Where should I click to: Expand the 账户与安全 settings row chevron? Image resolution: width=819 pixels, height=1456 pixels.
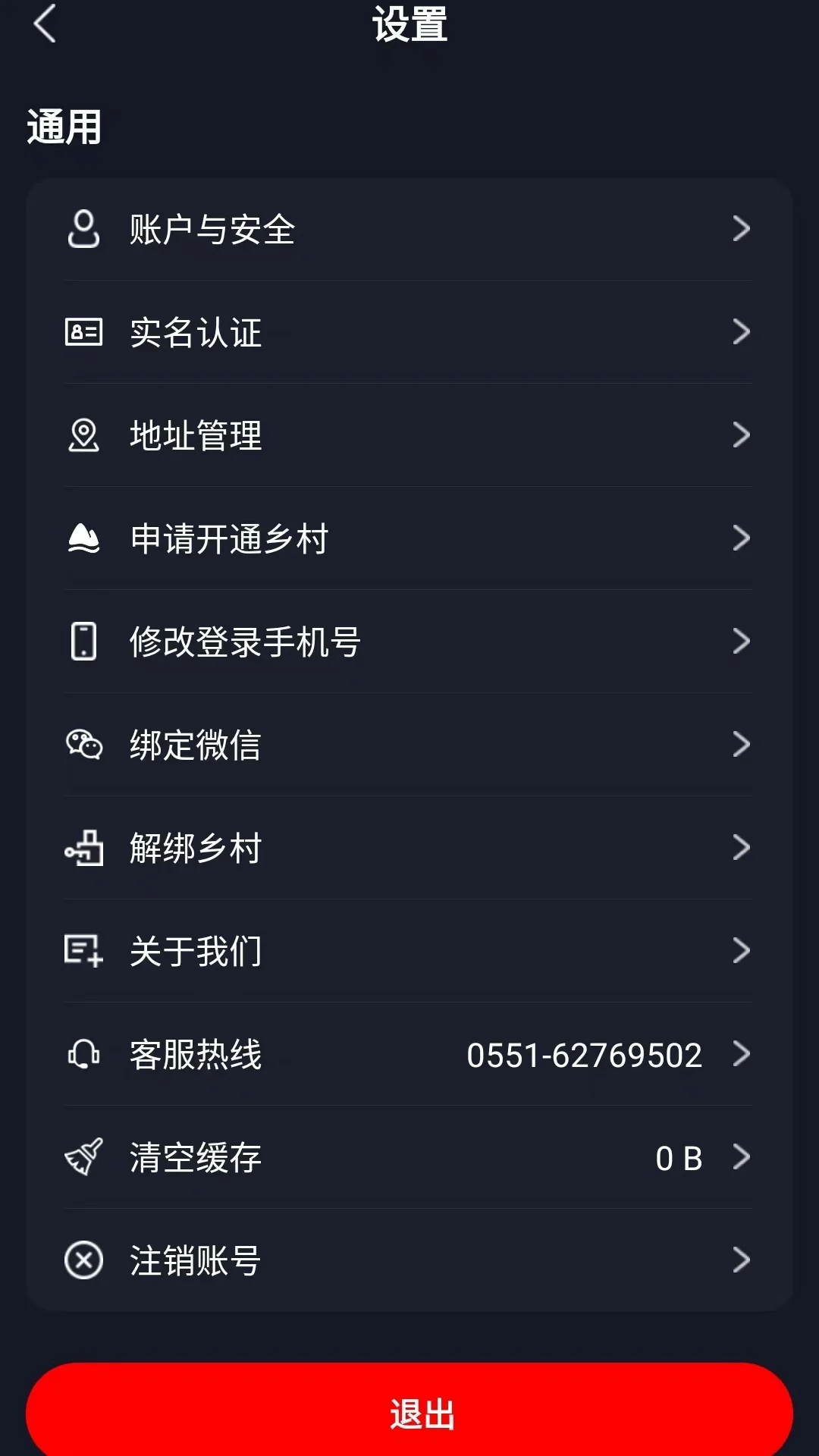741,230
